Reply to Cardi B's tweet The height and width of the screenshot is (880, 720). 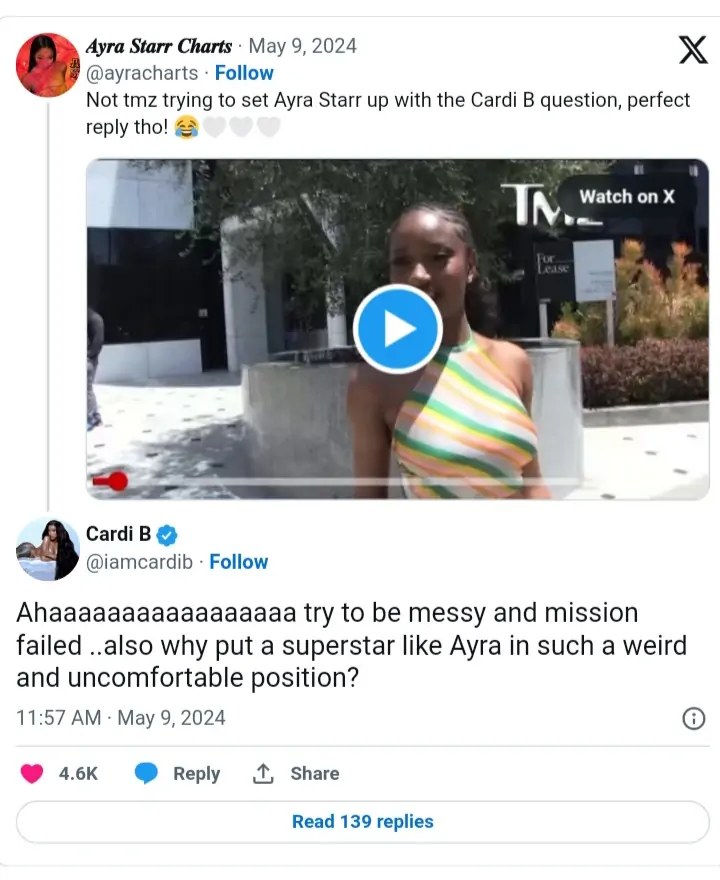(178, 773)
